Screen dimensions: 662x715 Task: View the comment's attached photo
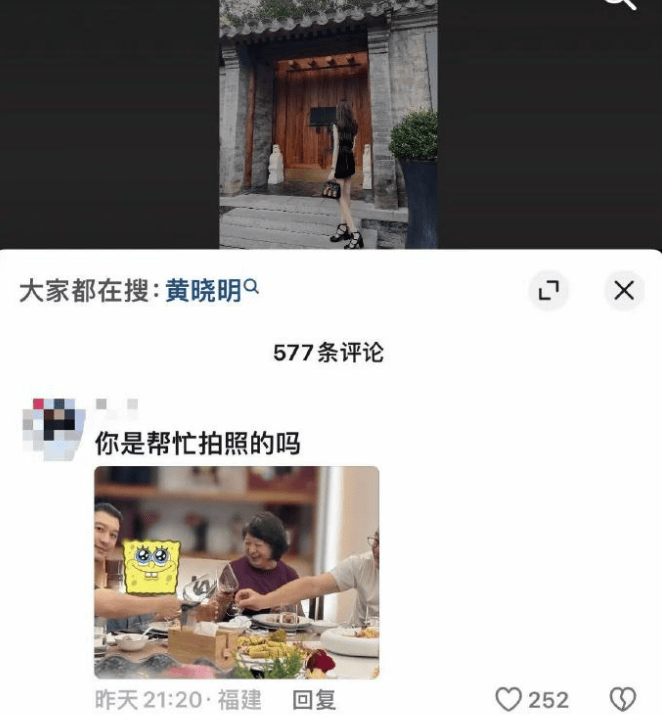click(237, 573)
